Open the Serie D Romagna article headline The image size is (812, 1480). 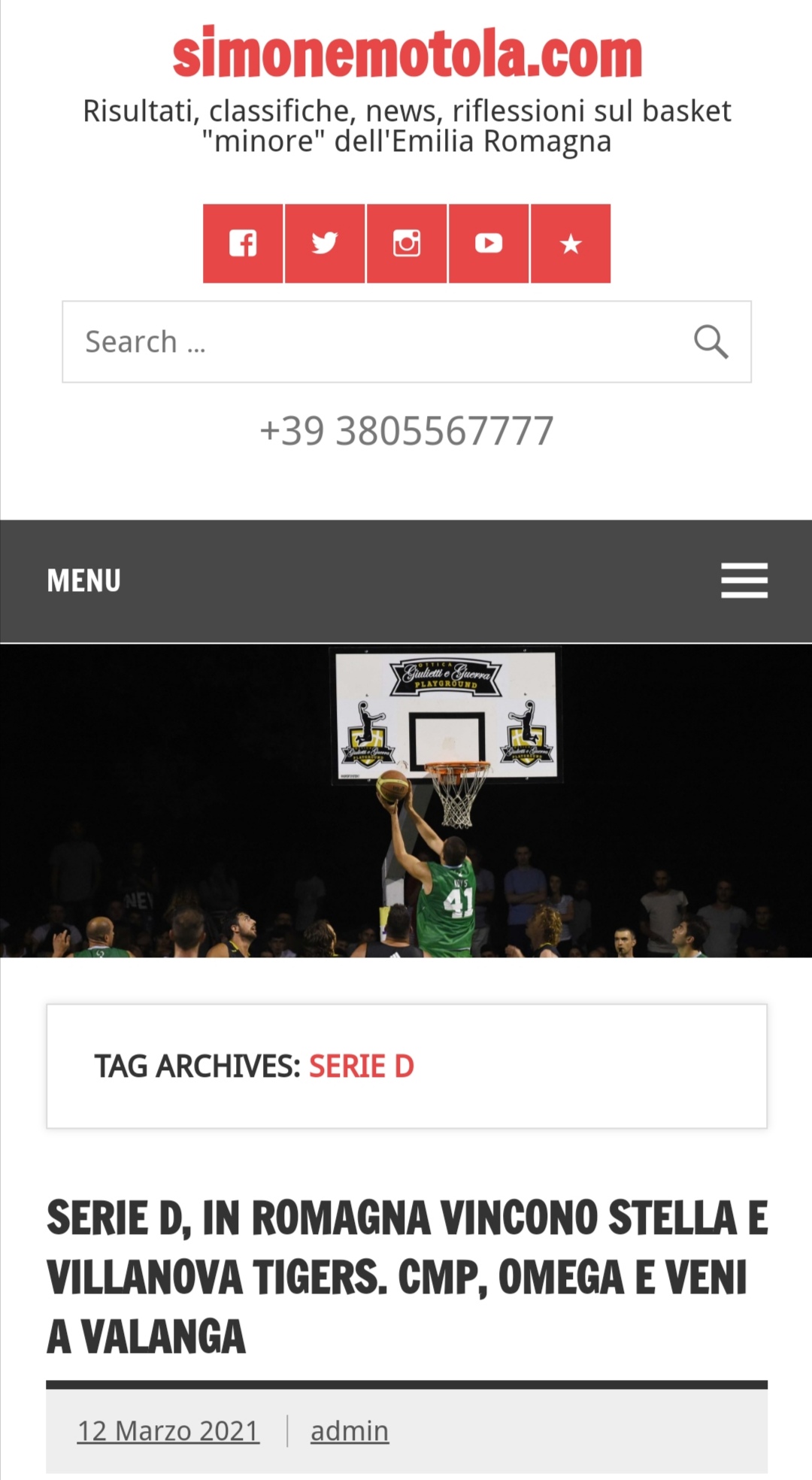coord(407,1277)
